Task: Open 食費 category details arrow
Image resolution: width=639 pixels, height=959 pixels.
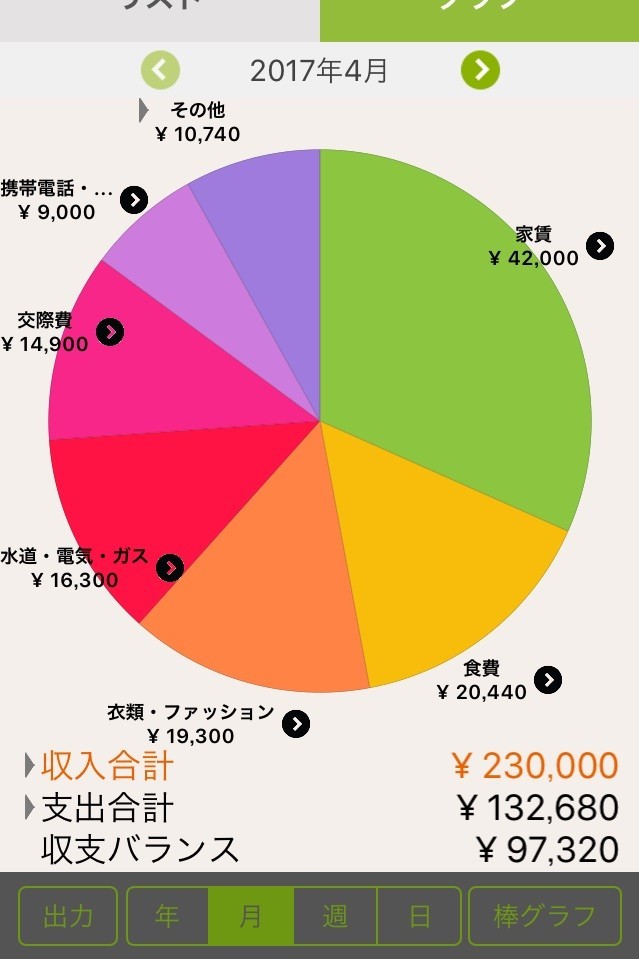Action: pyautogui.click(x=547, y=680)
